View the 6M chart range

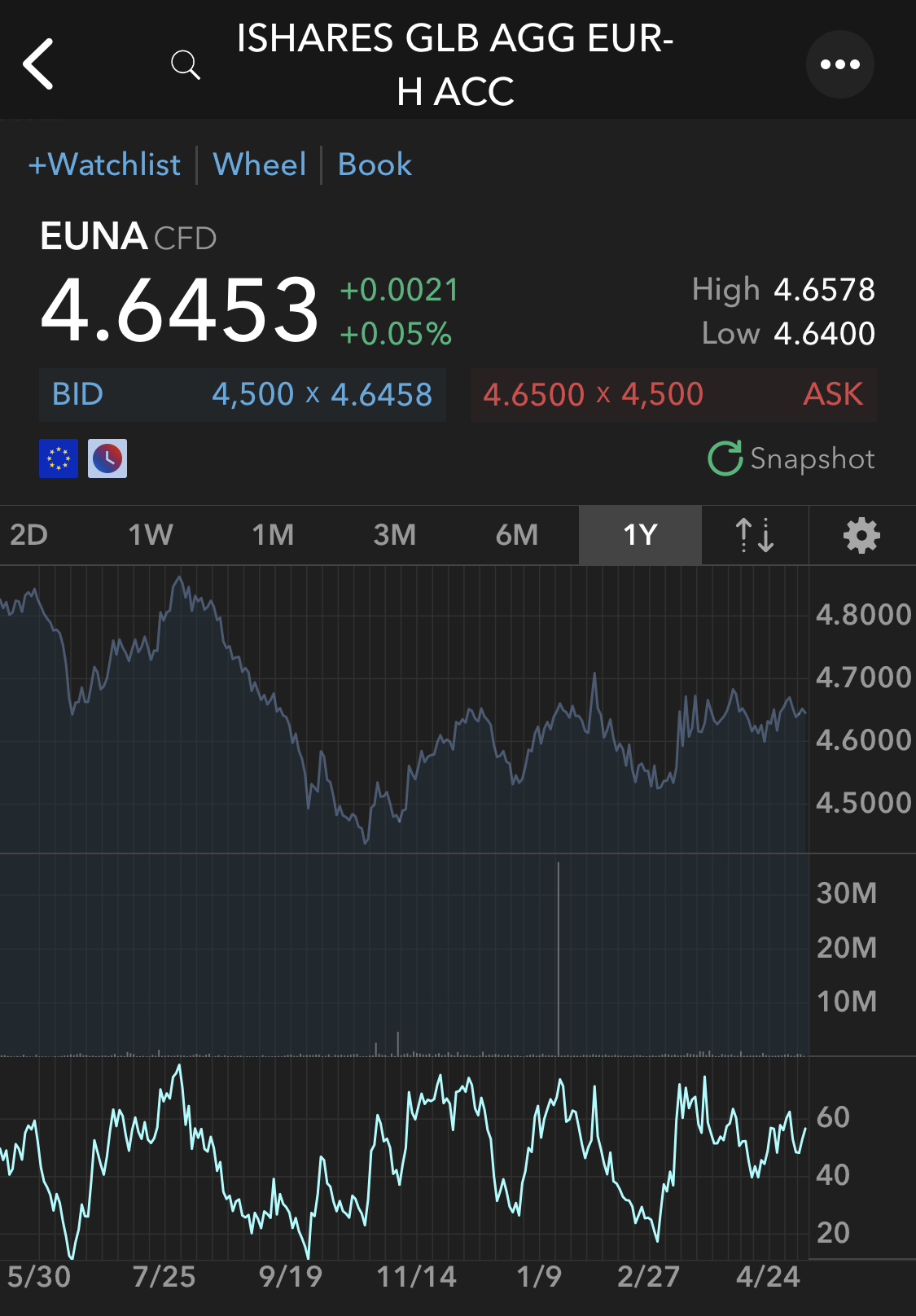pyautogui.click(x=517, y=535)
